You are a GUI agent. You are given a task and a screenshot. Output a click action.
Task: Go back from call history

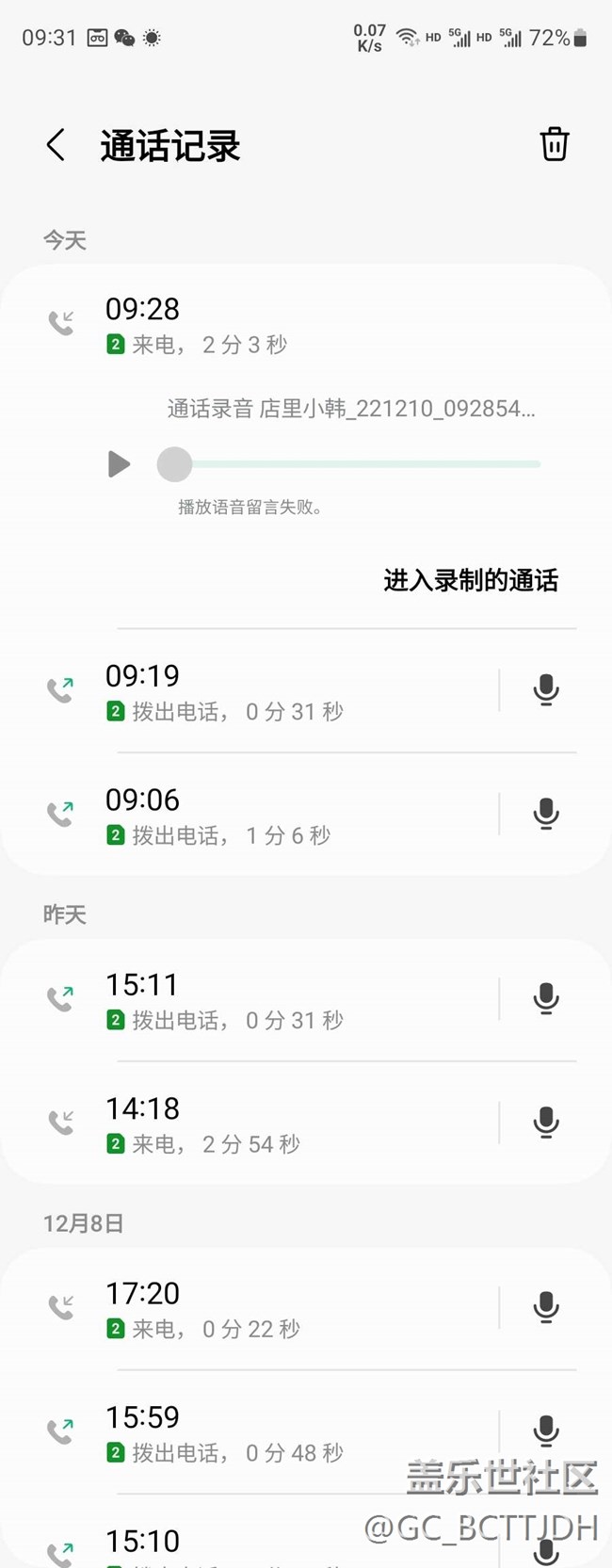pyautogui.click(x=56, y=146)
